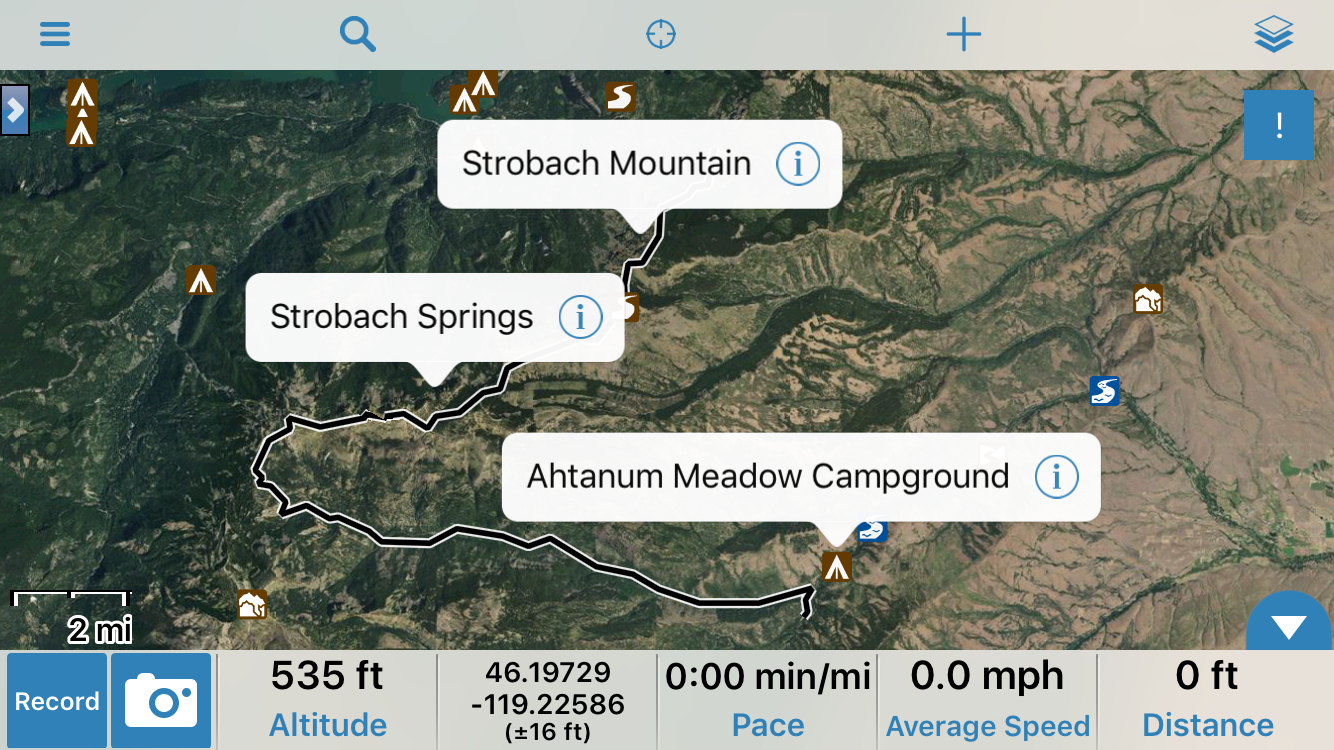Viewport: 1334px width, 750px height.
Task: Tap the Ahtanum Meadow campground tent marker
Action: [836, 567]
